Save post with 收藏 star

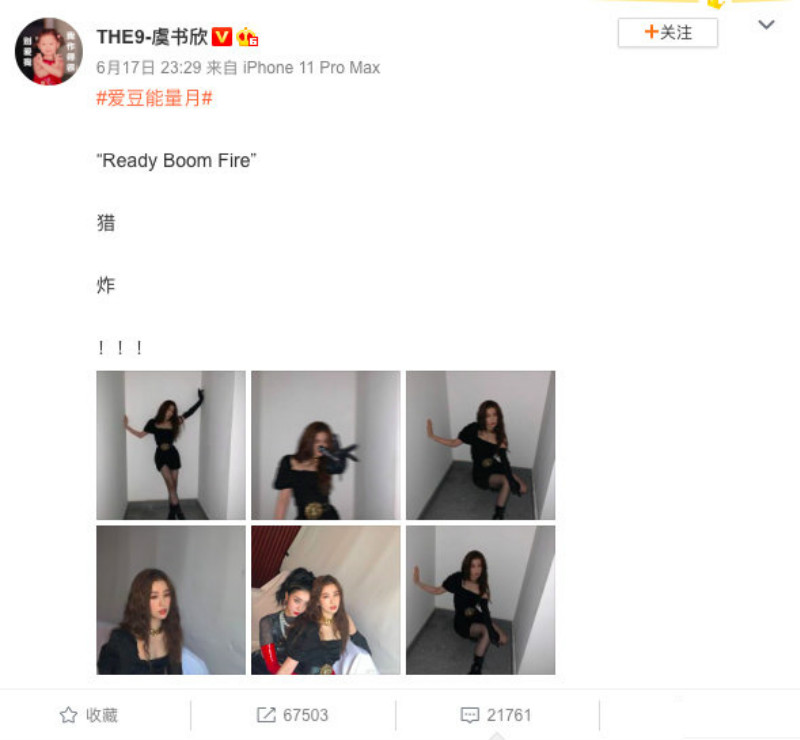89,715
